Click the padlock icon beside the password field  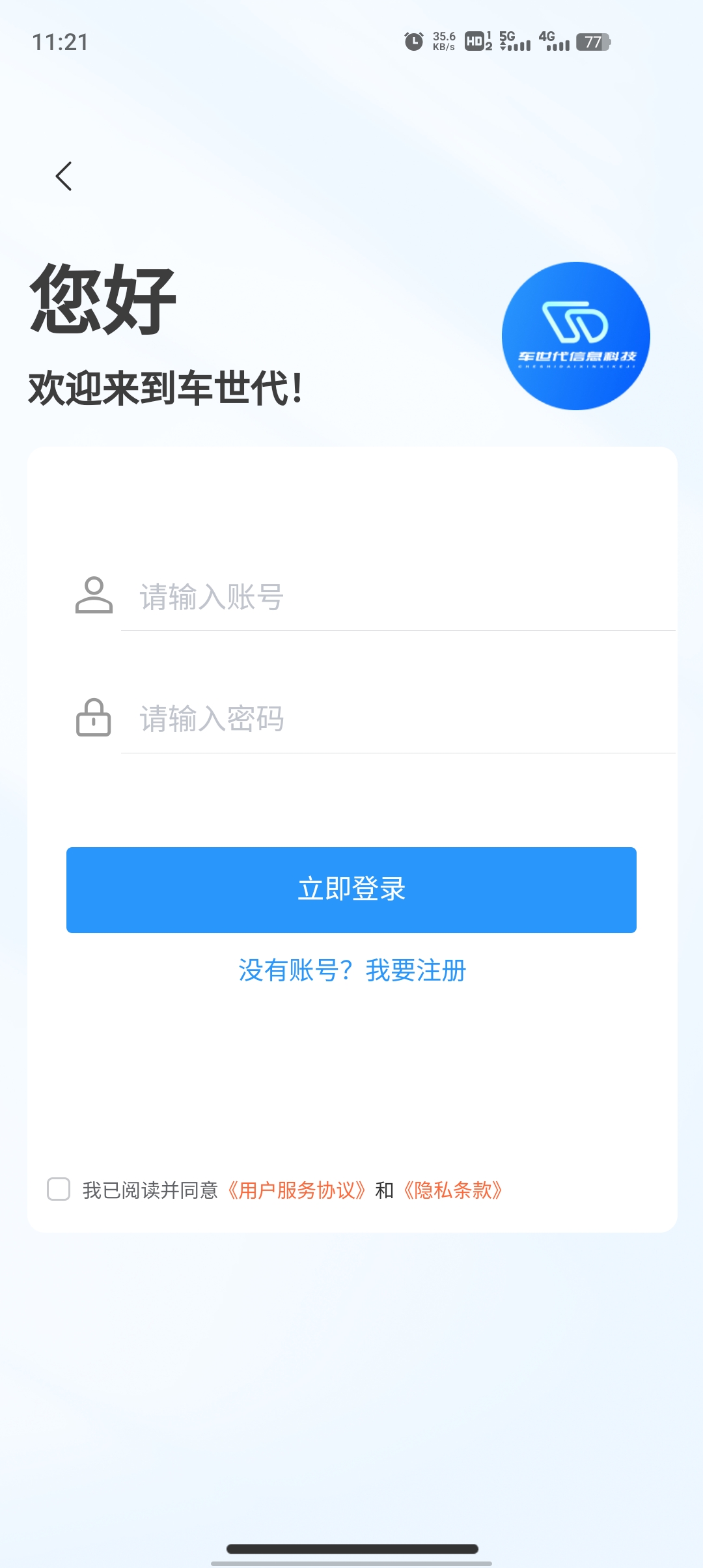point(94,720)
